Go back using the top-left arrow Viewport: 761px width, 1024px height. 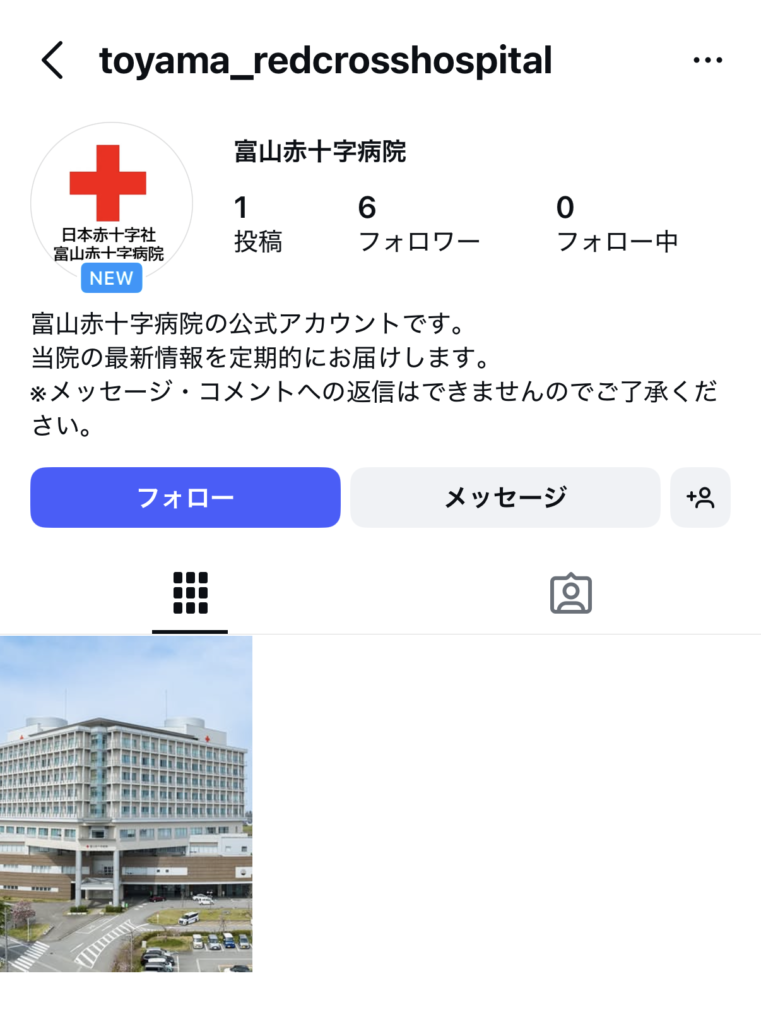pyautogui.click(x=52, y=61)
